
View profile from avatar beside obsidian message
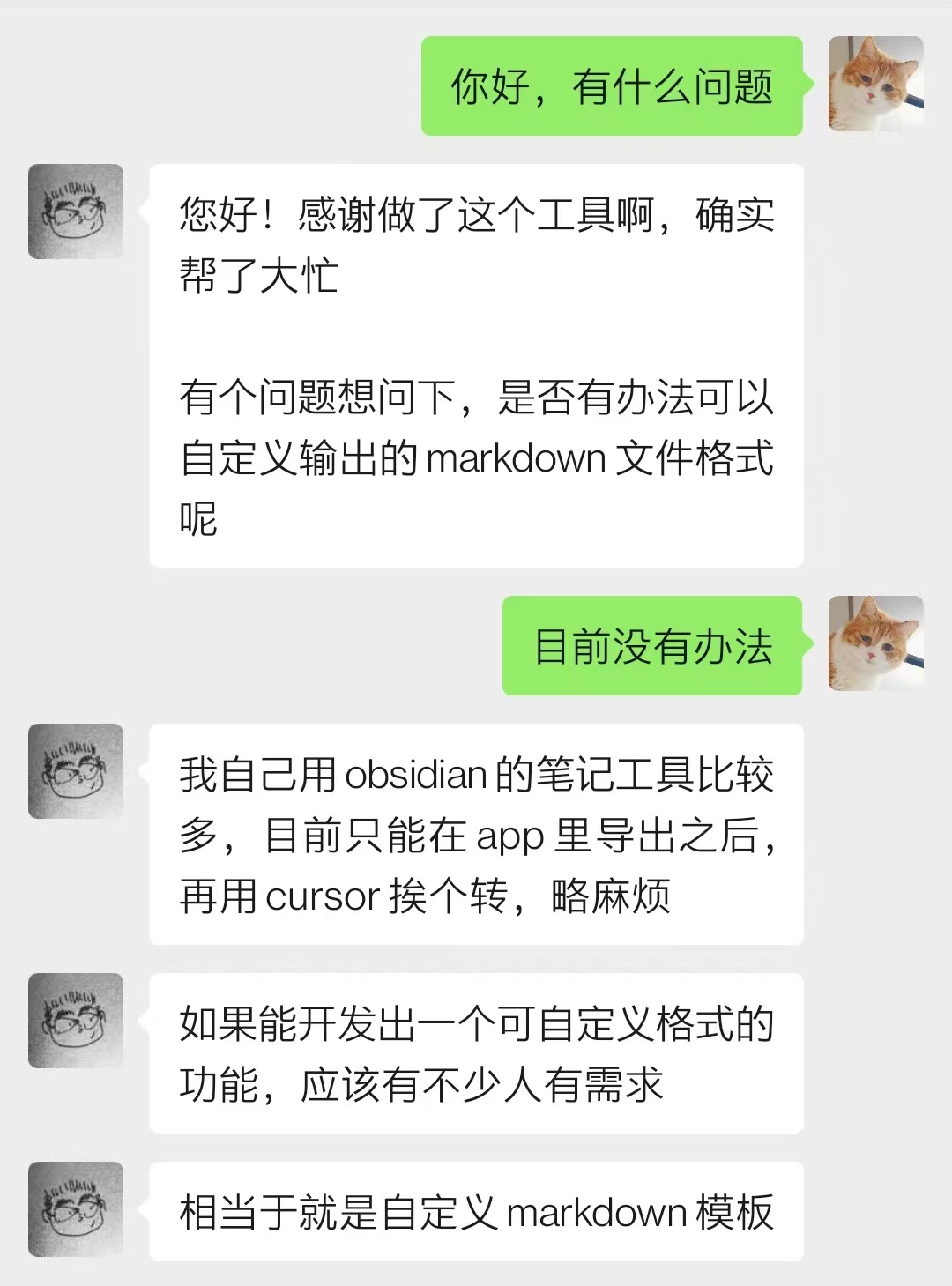click(x=76, y=771)
